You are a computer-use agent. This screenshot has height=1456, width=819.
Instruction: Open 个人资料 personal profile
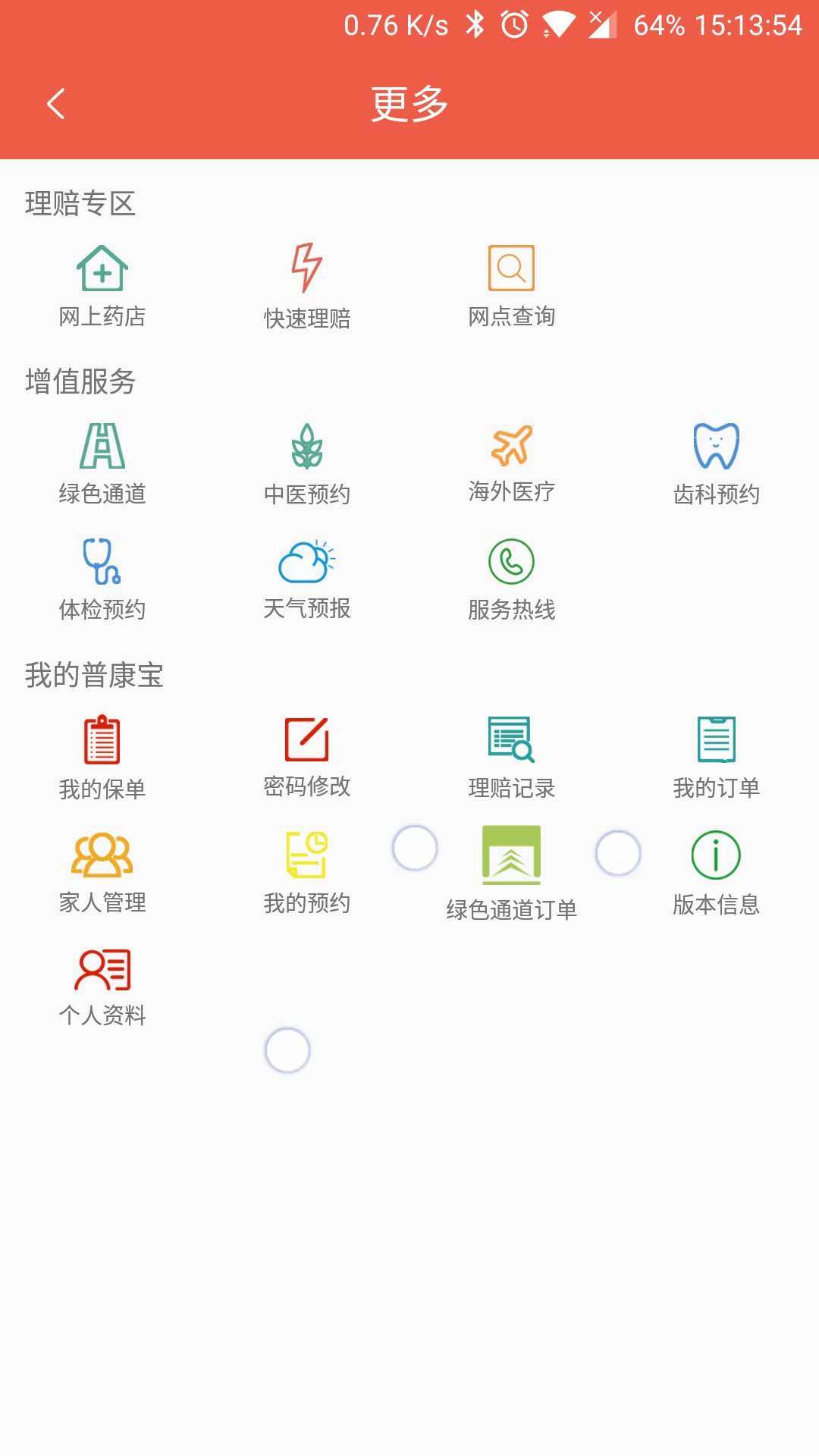(102, 986)
